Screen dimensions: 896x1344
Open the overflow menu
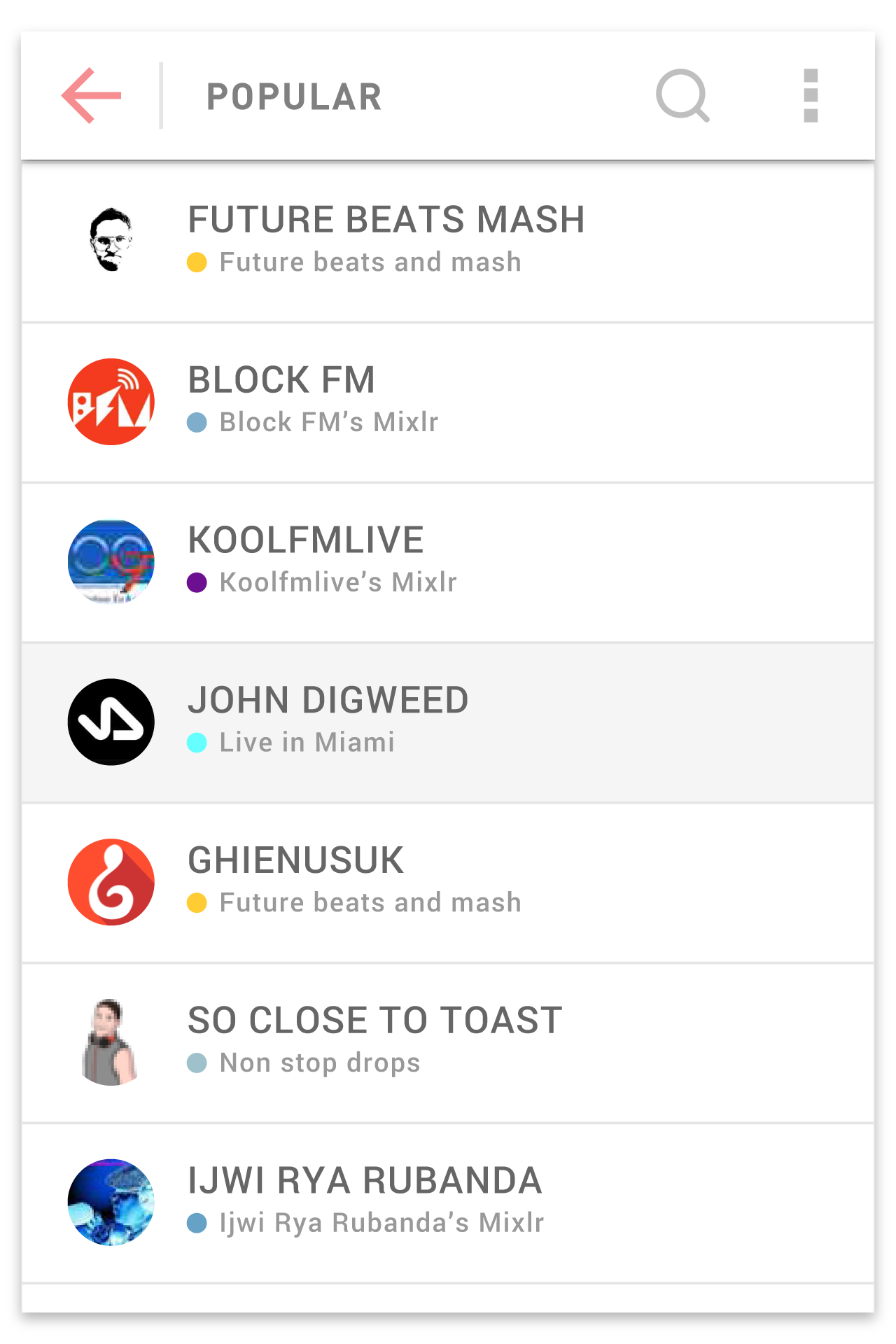(x=811, y=96)
